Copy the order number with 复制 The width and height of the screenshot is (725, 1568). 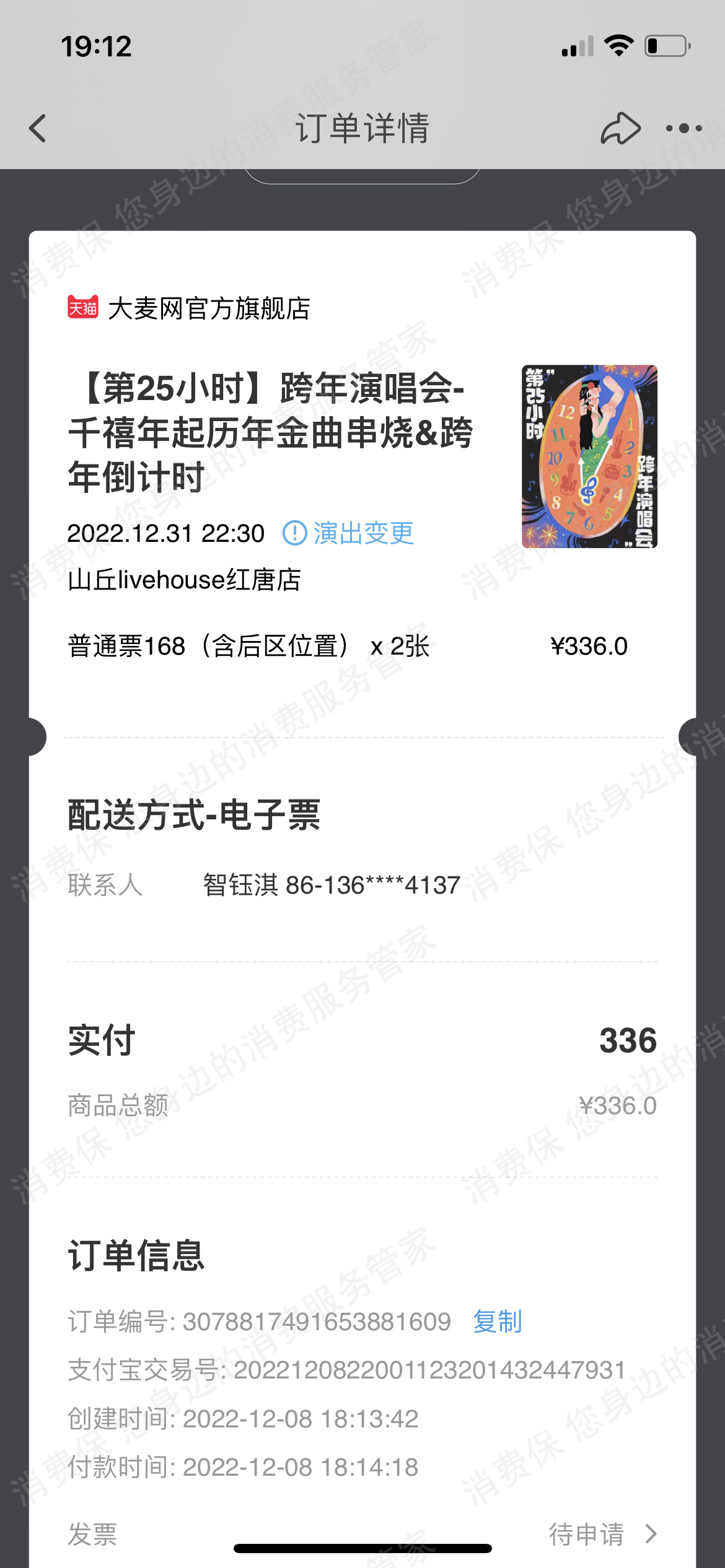click(x=498, y=1322)
